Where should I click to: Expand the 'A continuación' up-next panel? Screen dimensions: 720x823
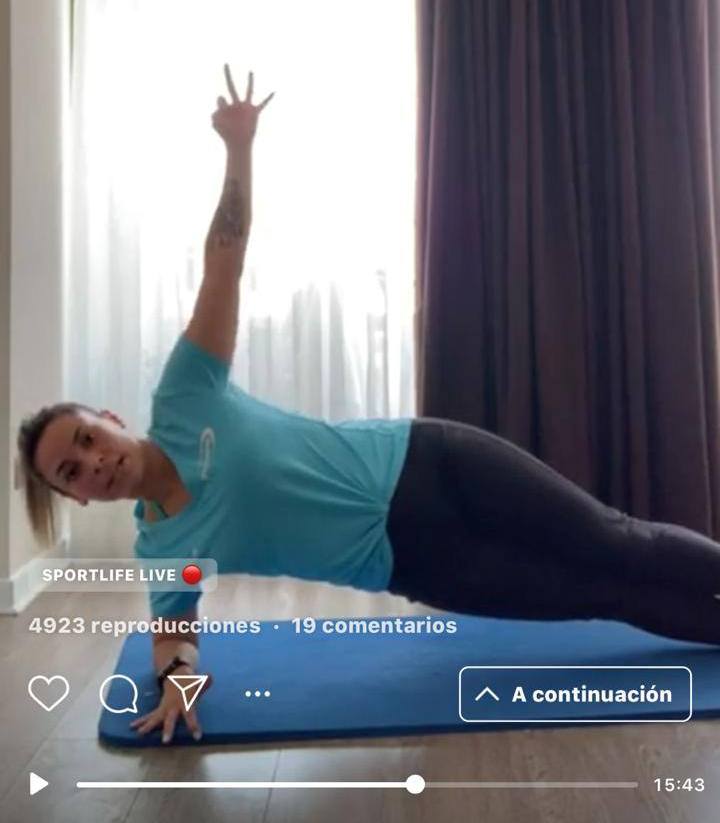[x=575, y=694]
